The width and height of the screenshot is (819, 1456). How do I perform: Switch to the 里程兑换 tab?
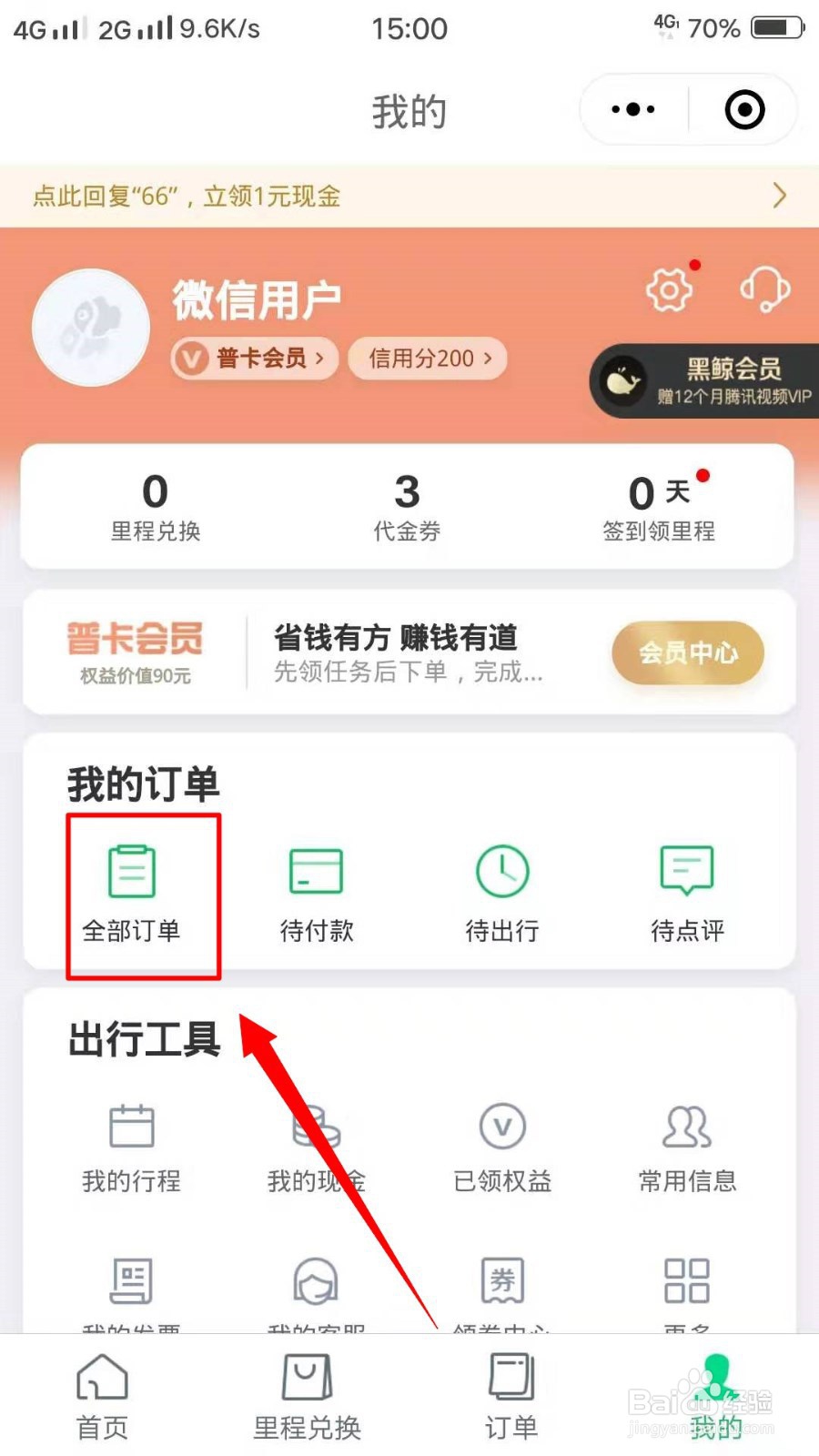pyautogui.click(x=307, y=1392)
